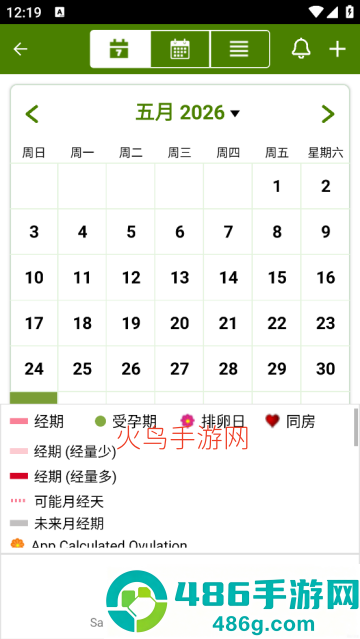360x639 pixels.
Task: Select May 22 on the calendar
Action: click(x=277, y=323)
